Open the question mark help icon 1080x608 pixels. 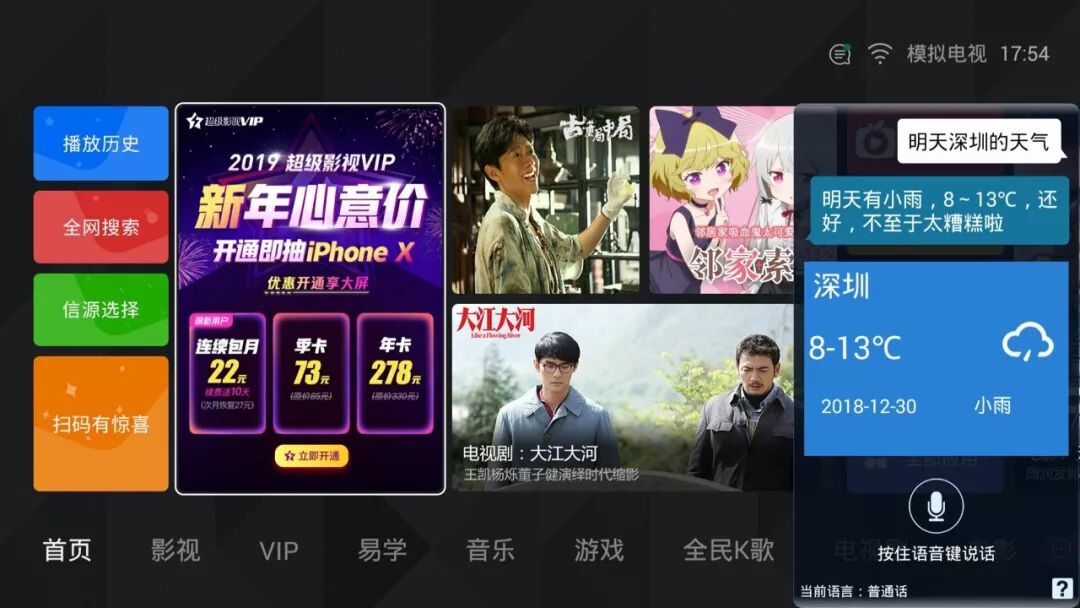coord(1061,588)
